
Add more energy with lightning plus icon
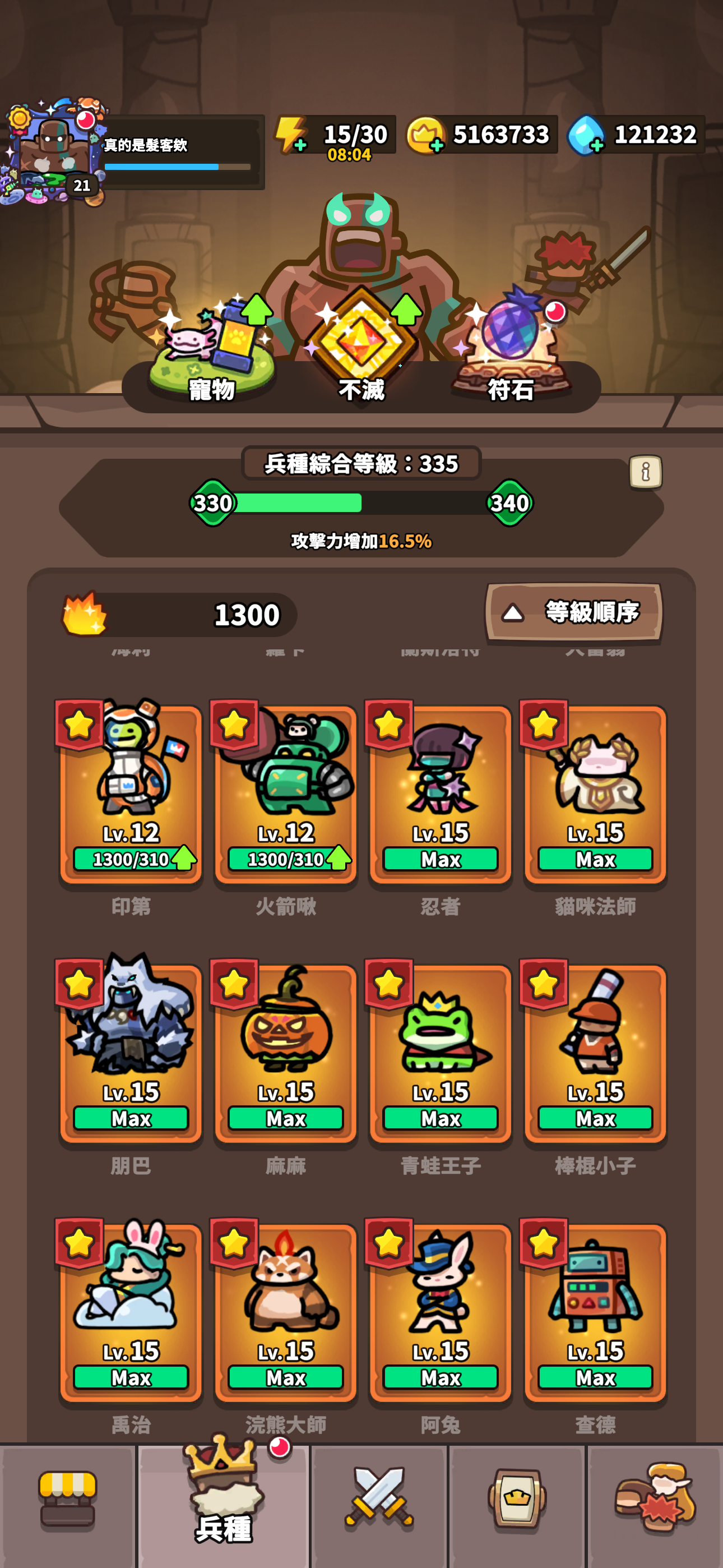(x=291, y=135)
